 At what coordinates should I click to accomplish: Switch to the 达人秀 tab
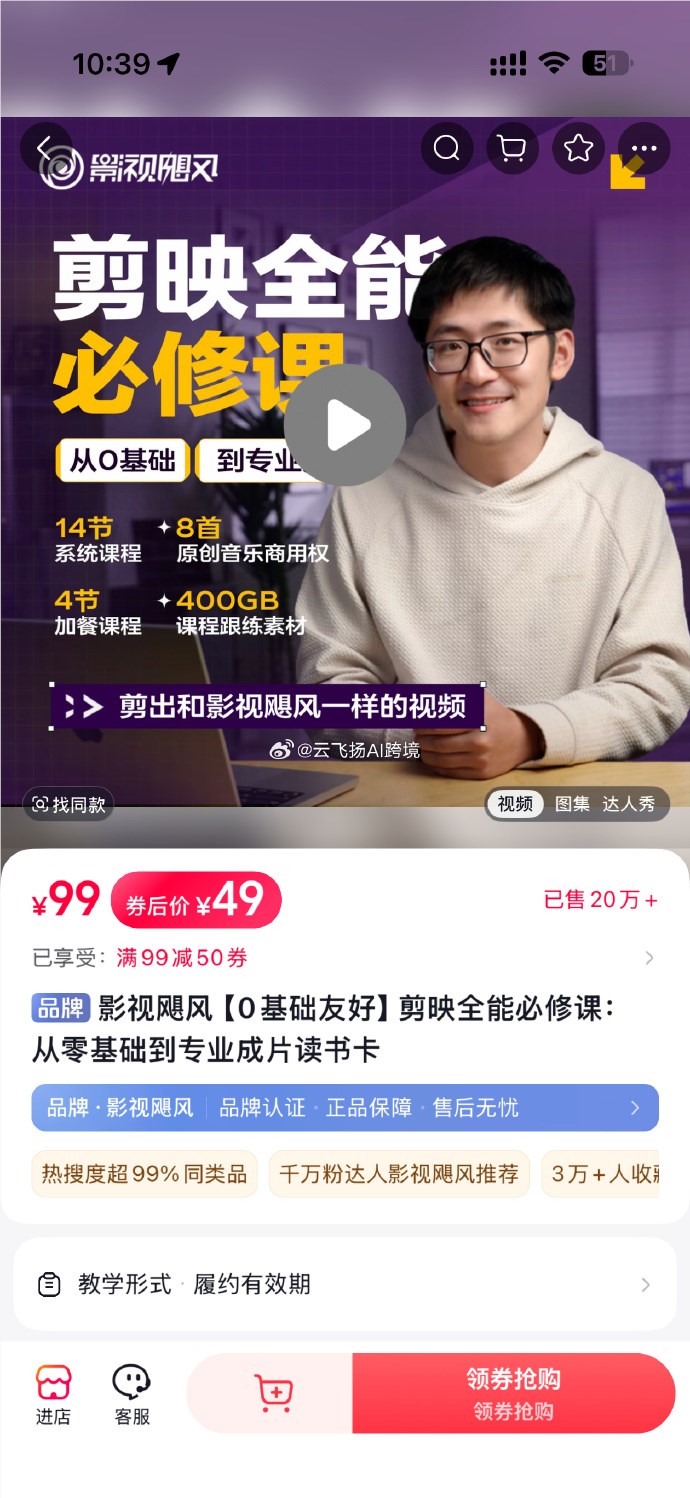click(x=628, y=804)
